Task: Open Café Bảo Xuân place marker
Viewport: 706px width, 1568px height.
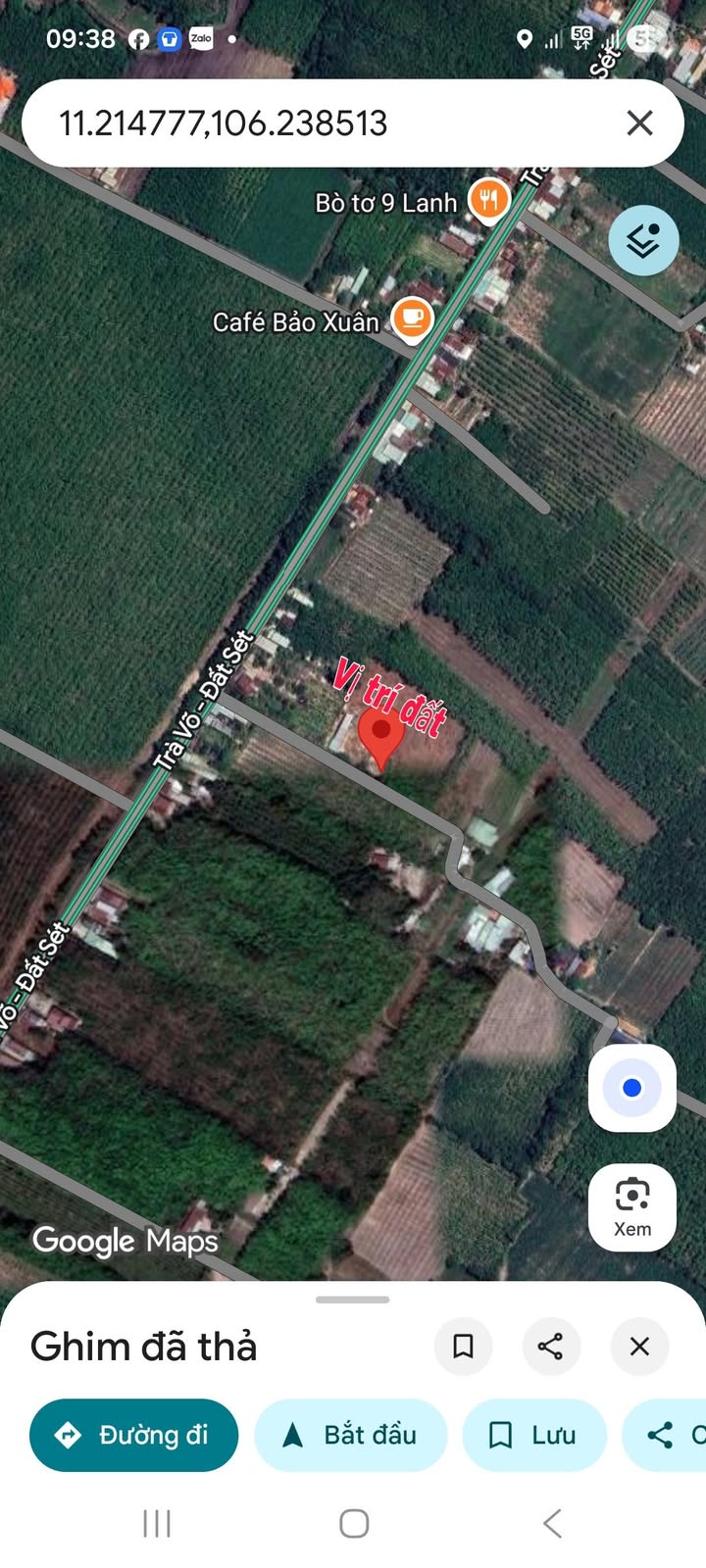Action: pyautogui.click(x=412, y=318)
